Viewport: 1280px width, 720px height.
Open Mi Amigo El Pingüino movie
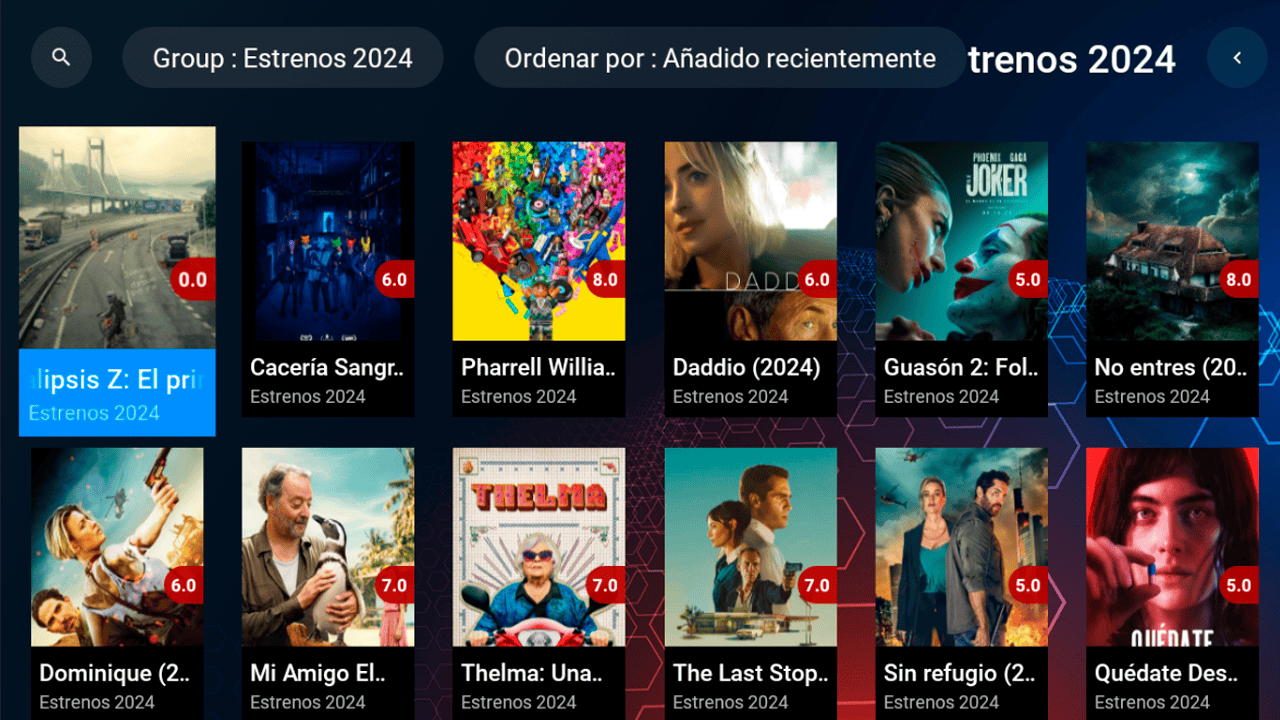pos(328,583)
